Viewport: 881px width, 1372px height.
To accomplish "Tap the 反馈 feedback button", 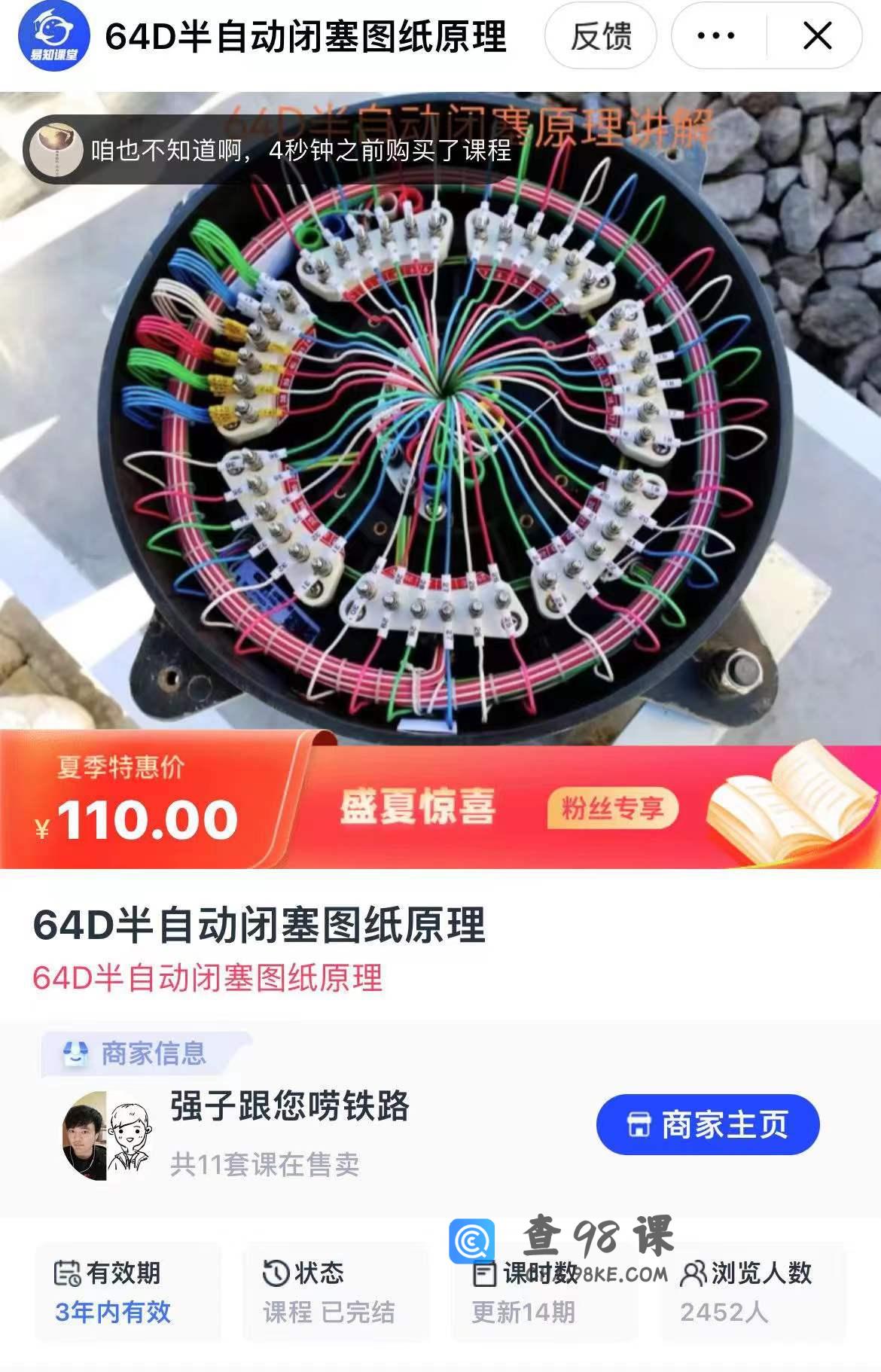I will (x=600, y=36).
